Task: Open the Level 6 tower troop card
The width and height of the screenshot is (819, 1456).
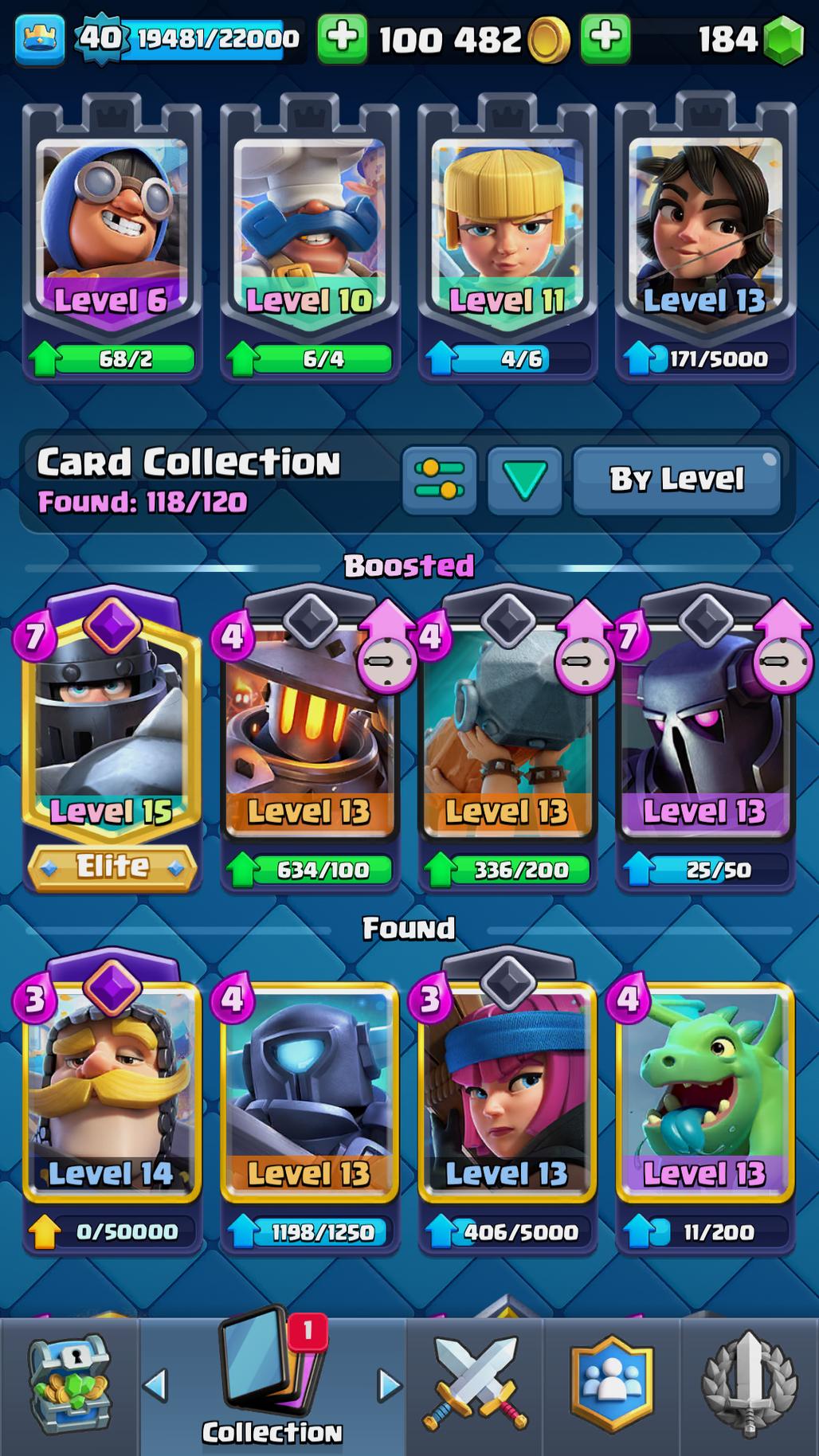Action: (x=112, y=235)
